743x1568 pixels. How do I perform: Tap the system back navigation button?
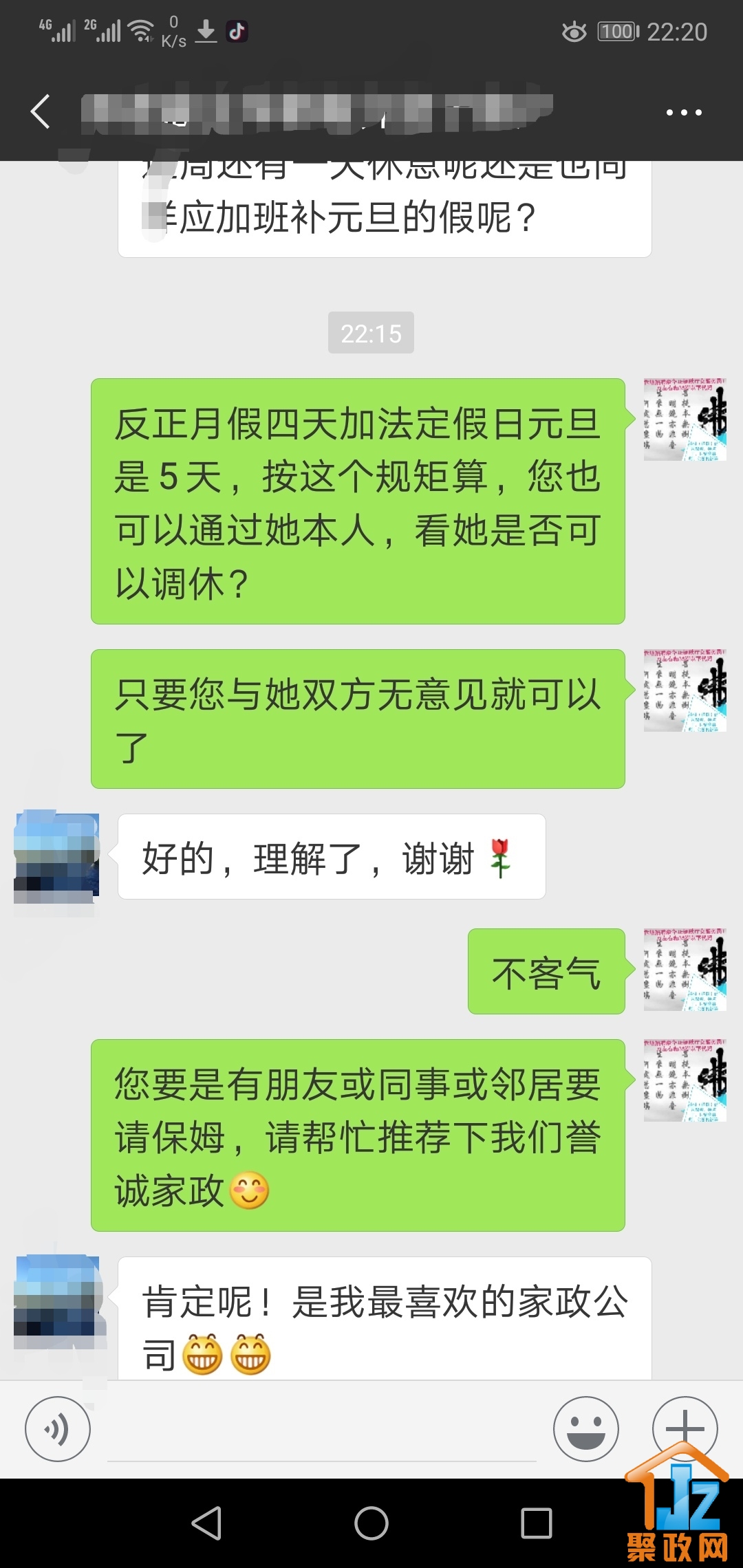pos(206,1523)
